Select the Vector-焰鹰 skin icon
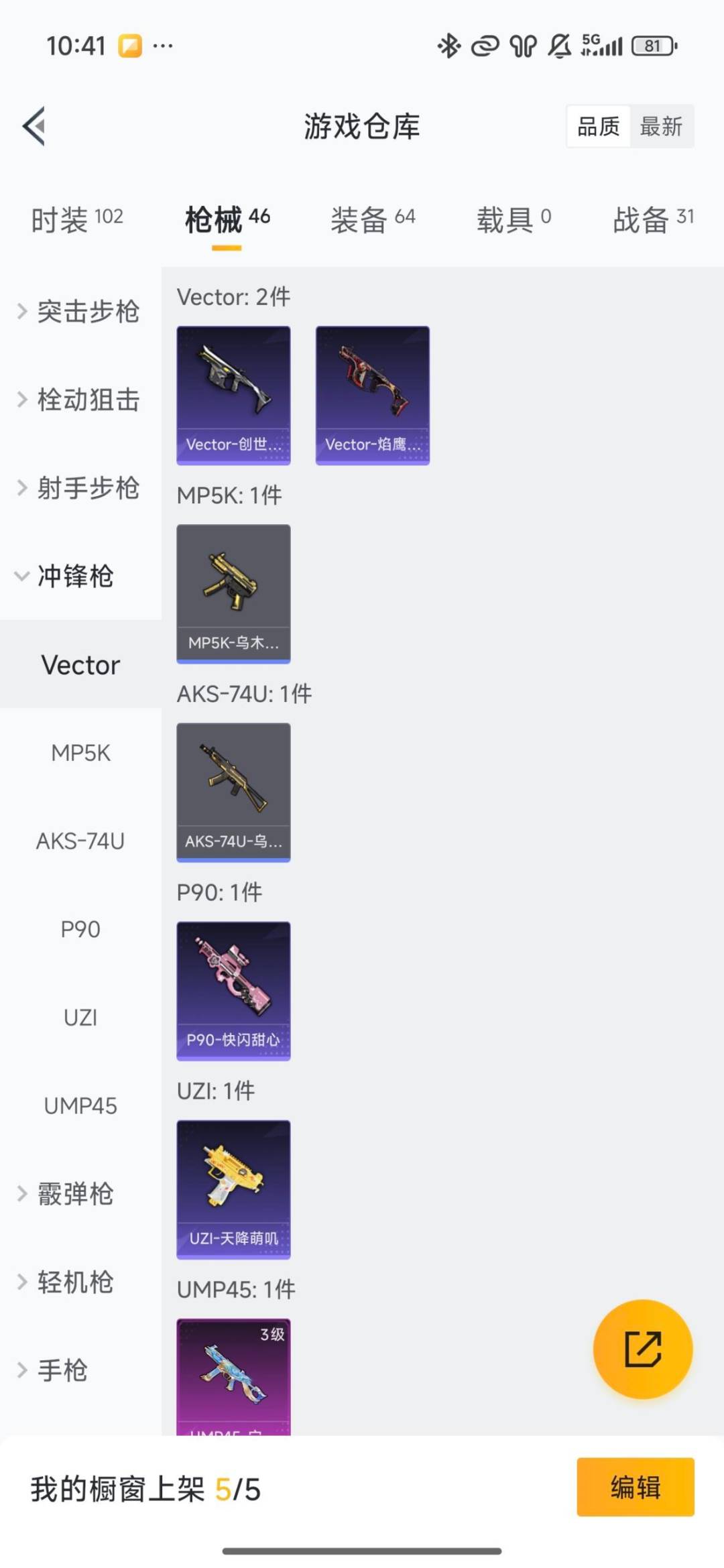724x1568 pixels. coord(372,394)
